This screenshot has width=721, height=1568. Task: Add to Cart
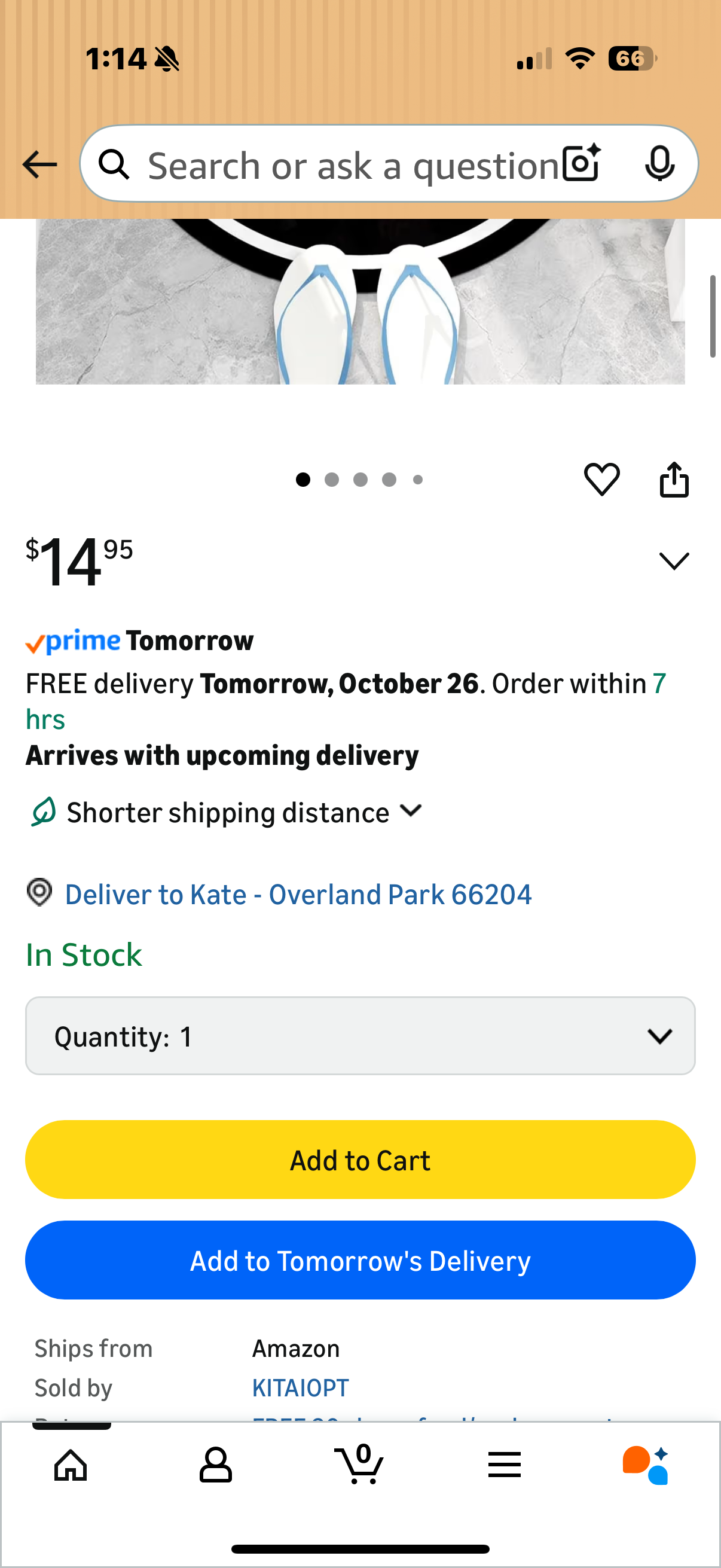(x=360, y=1160)
